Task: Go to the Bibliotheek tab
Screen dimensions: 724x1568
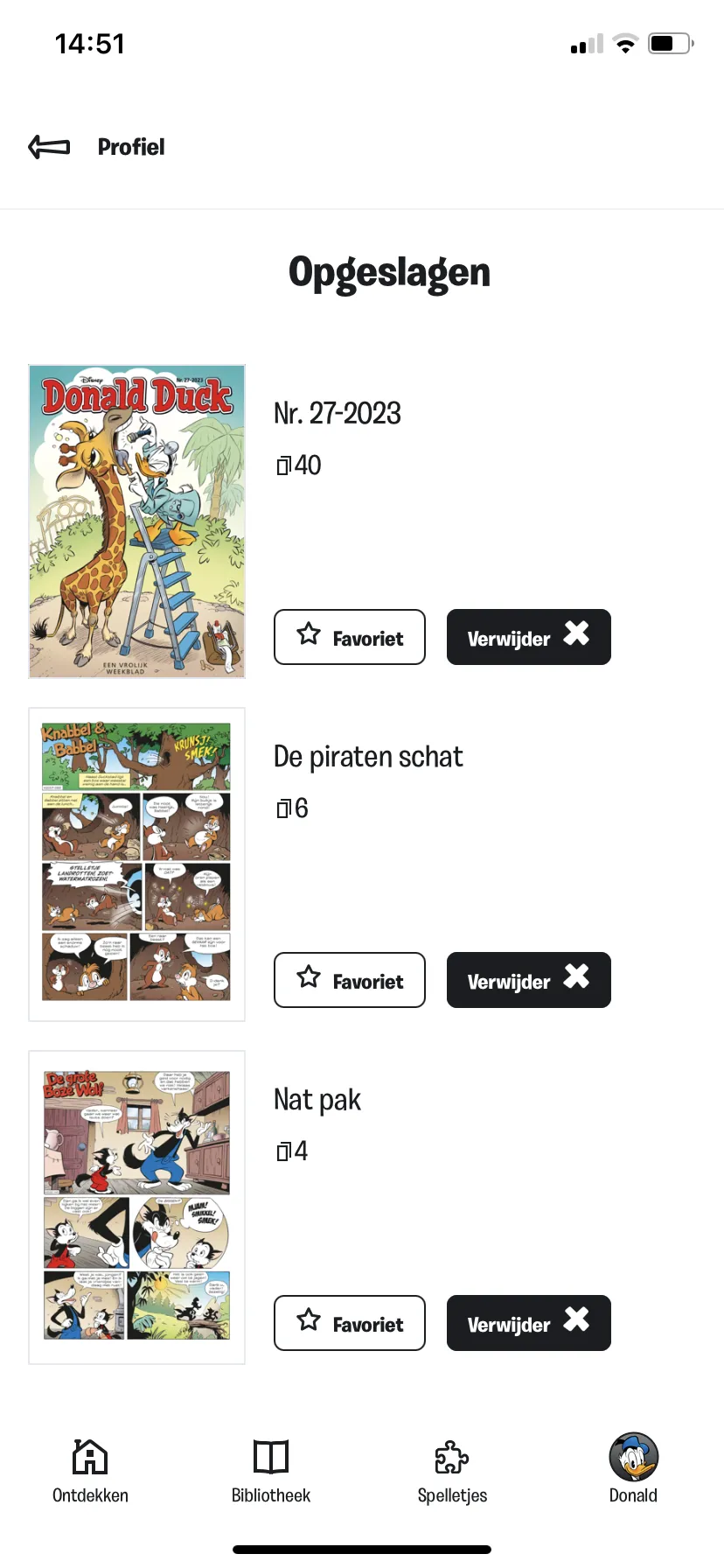Action: (x=271, y=1472)
